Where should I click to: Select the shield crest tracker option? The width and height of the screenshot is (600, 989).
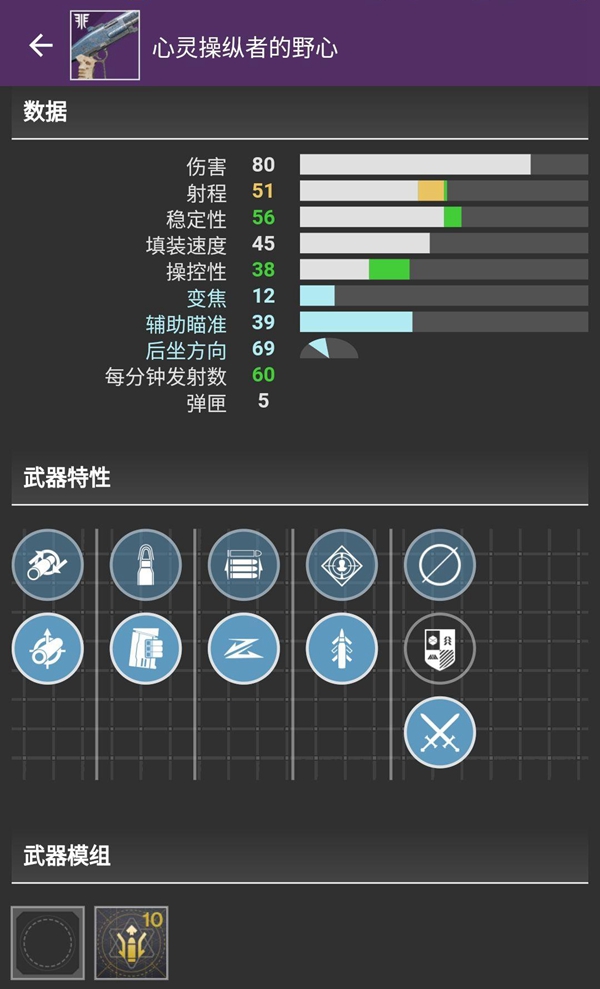click(x=440, y=649)
